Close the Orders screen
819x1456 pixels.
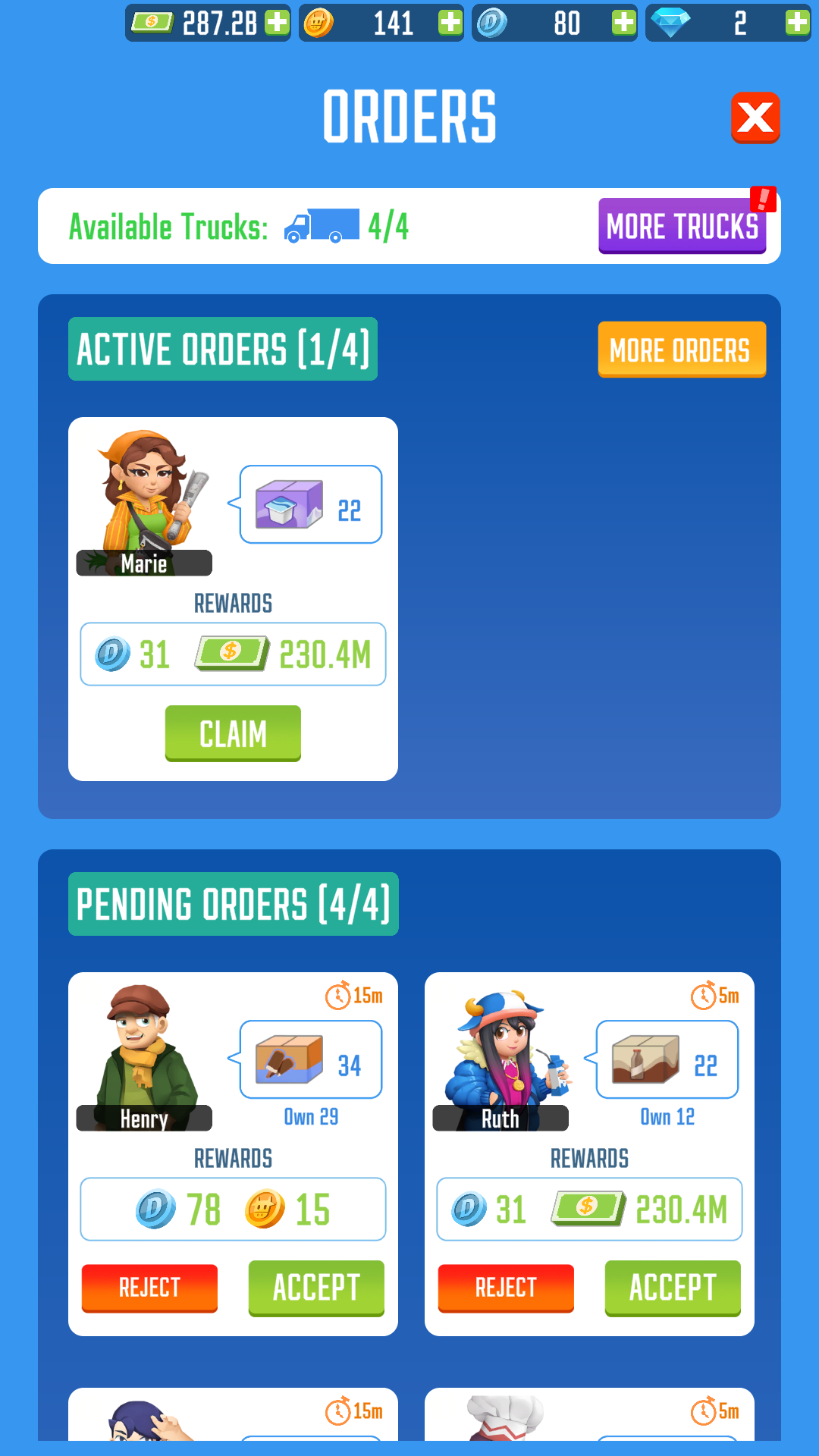tap(755, 118)
